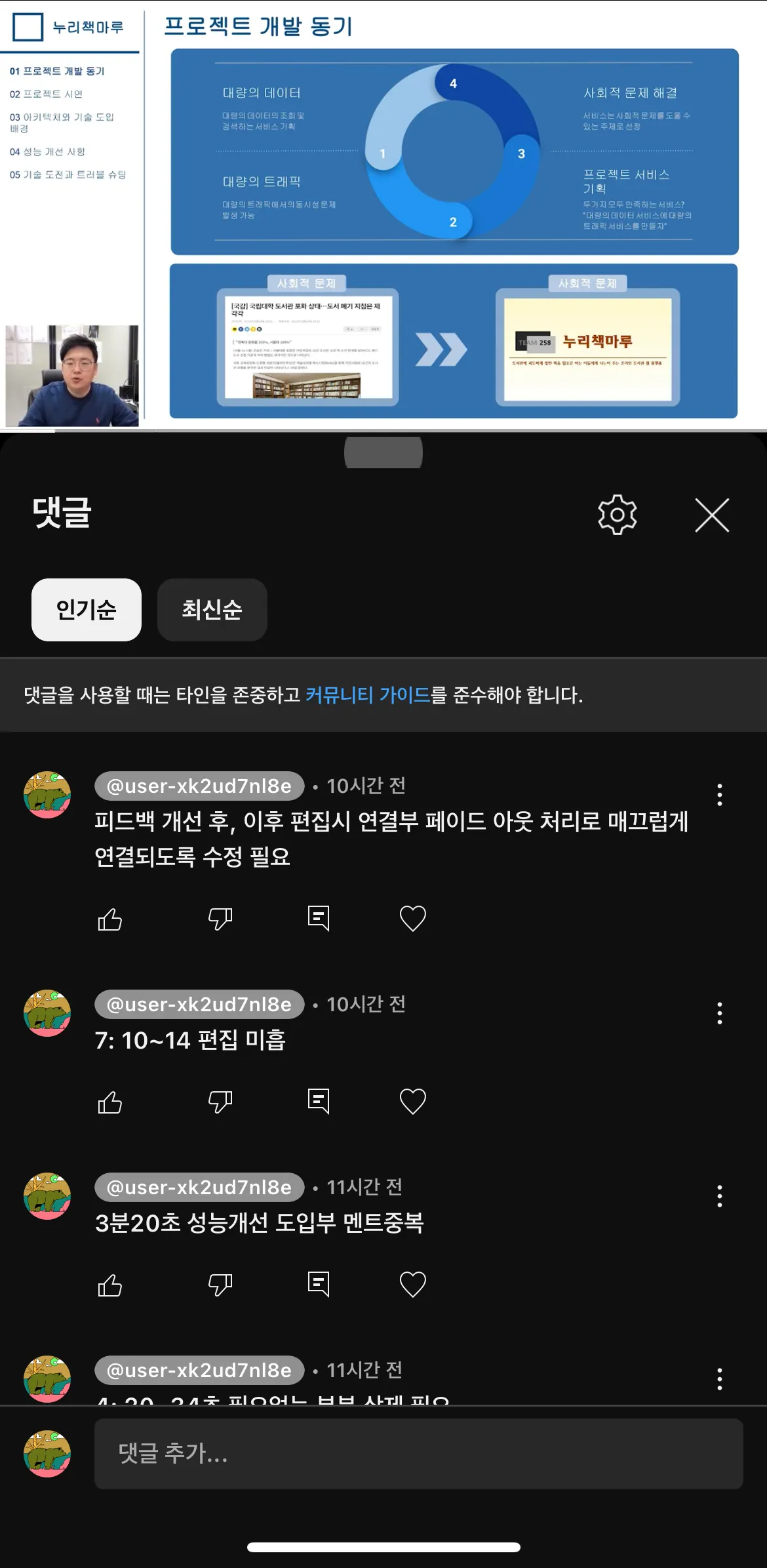
Task: Open the 커뮤니티 가이드 link
Action: click(367, 694)
